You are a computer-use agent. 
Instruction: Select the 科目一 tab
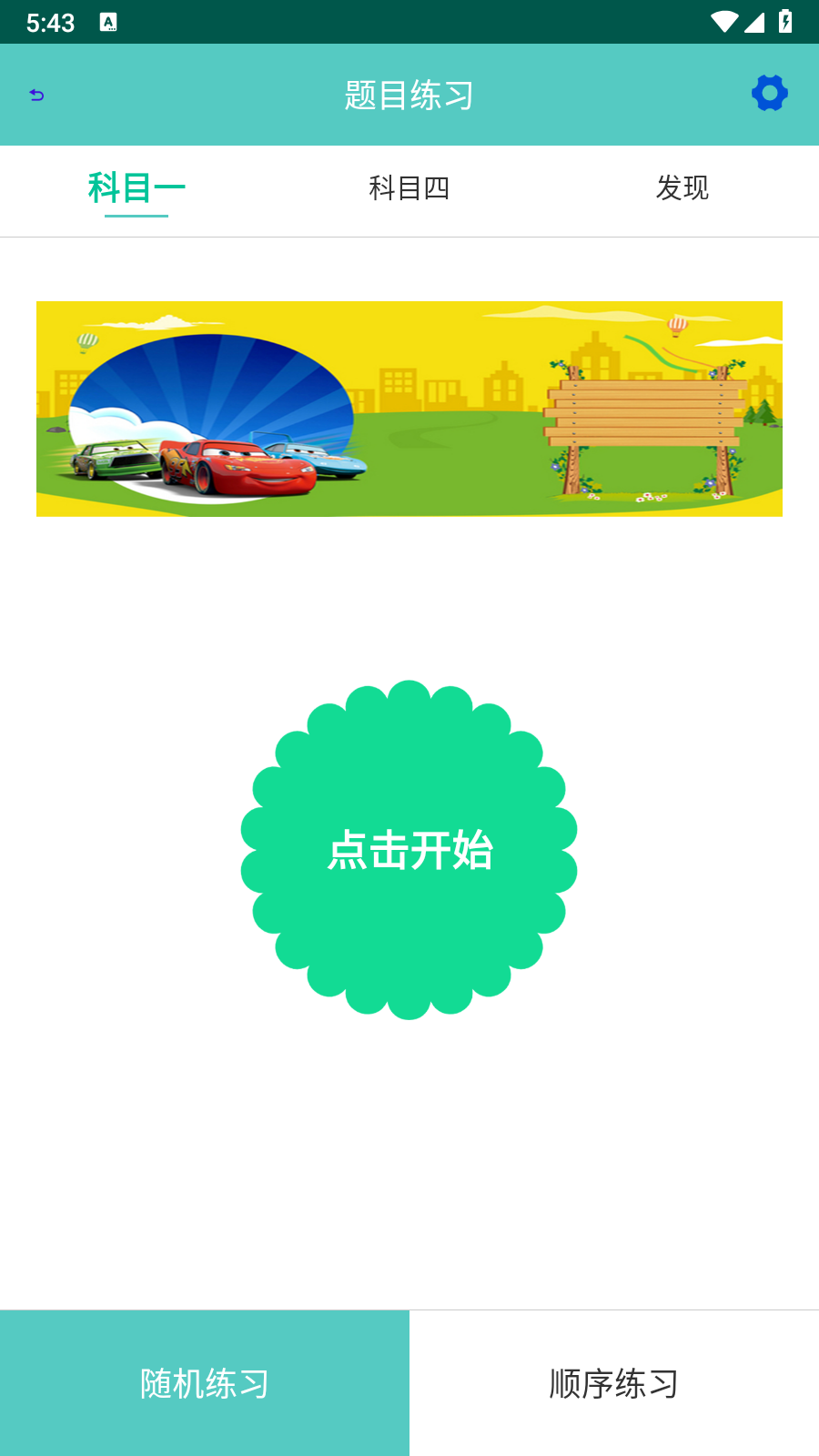(x=136, y=189)
